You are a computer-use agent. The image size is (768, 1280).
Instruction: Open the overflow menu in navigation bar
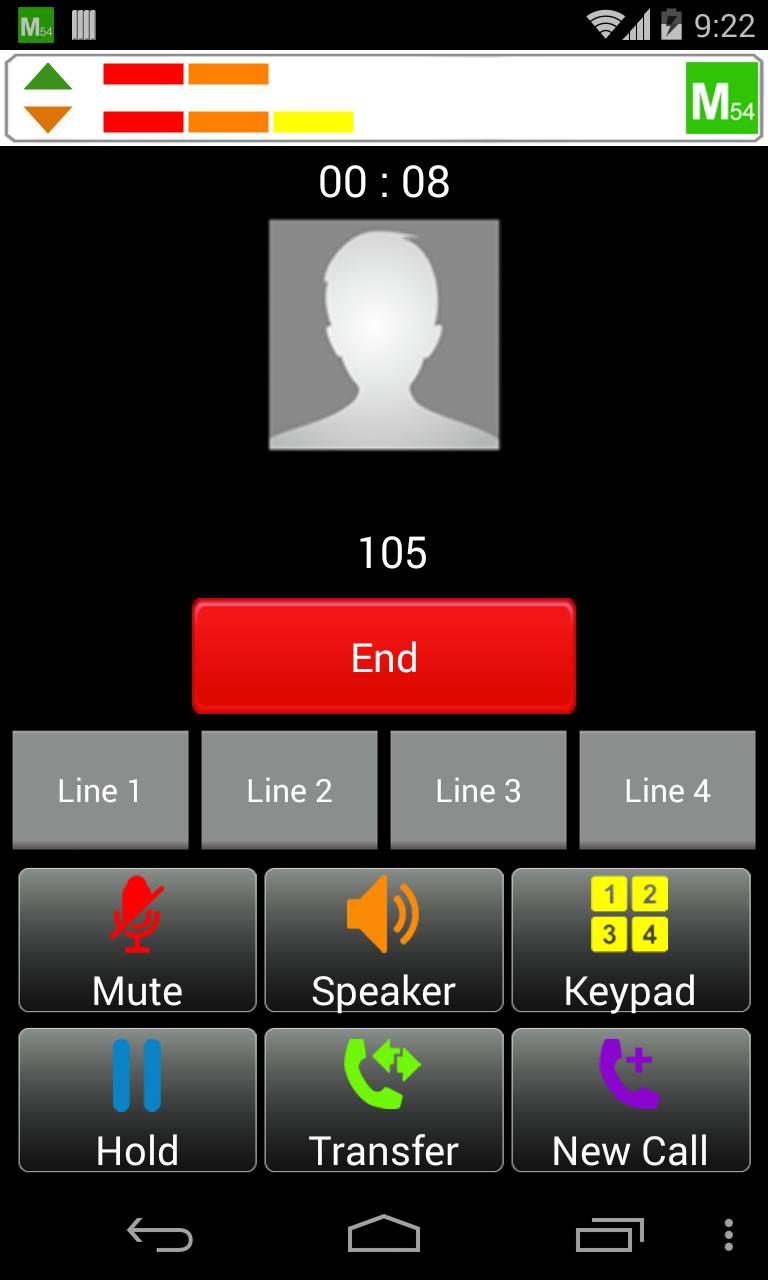coord(729,1235)
